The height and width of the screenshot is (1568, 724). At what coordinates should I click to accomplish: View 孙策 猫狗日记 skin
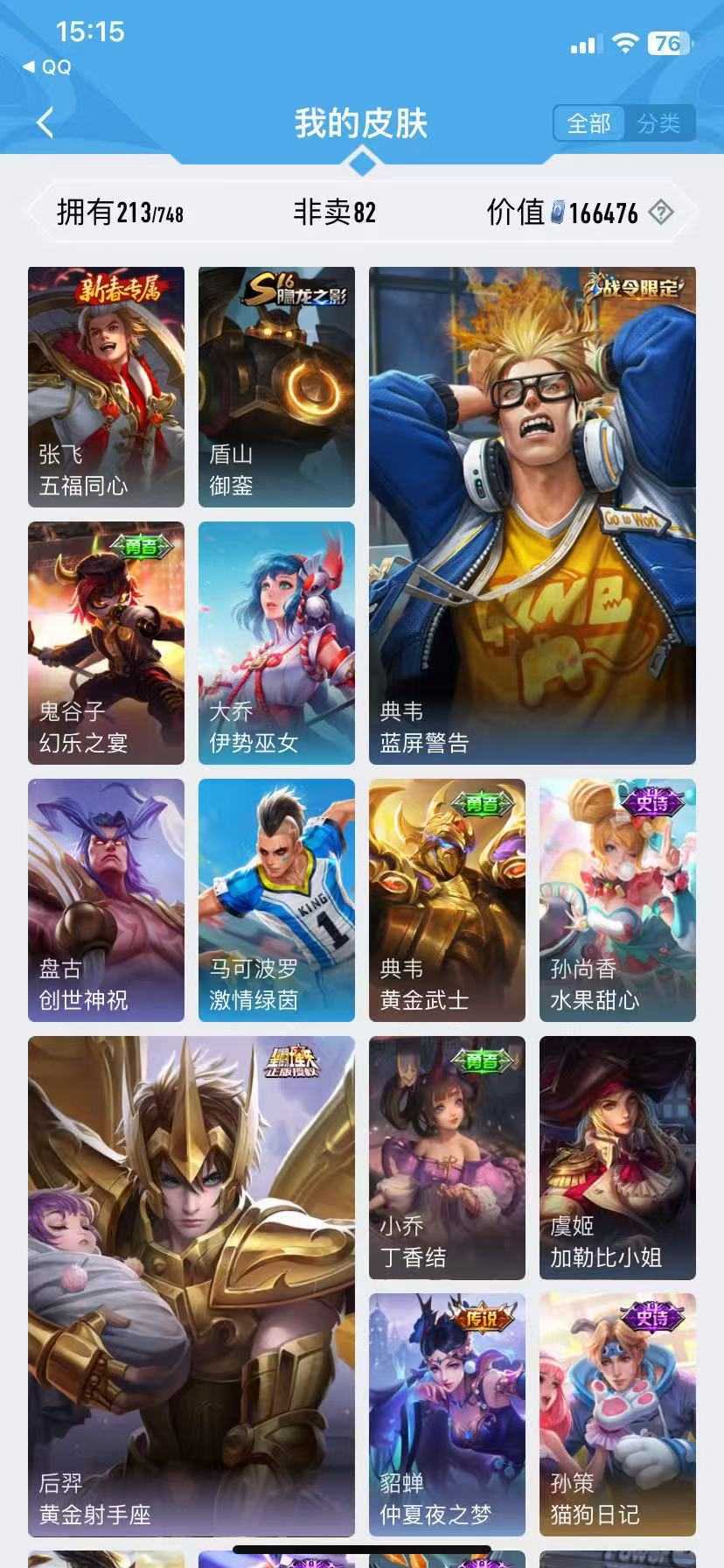617,1415
